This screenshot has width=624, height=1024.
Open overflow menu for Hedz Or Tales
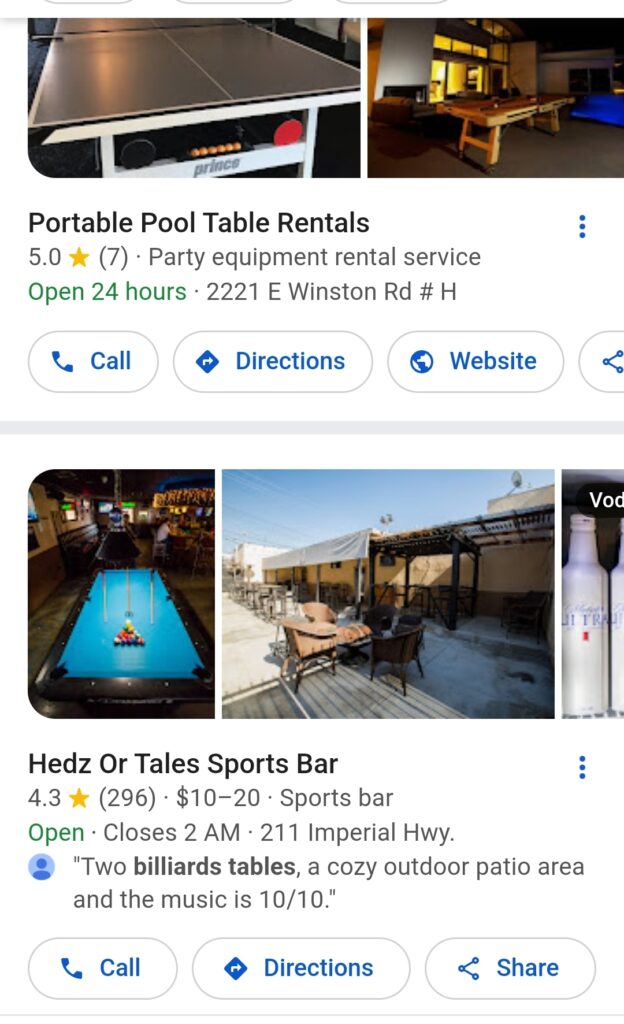point(582,768)
